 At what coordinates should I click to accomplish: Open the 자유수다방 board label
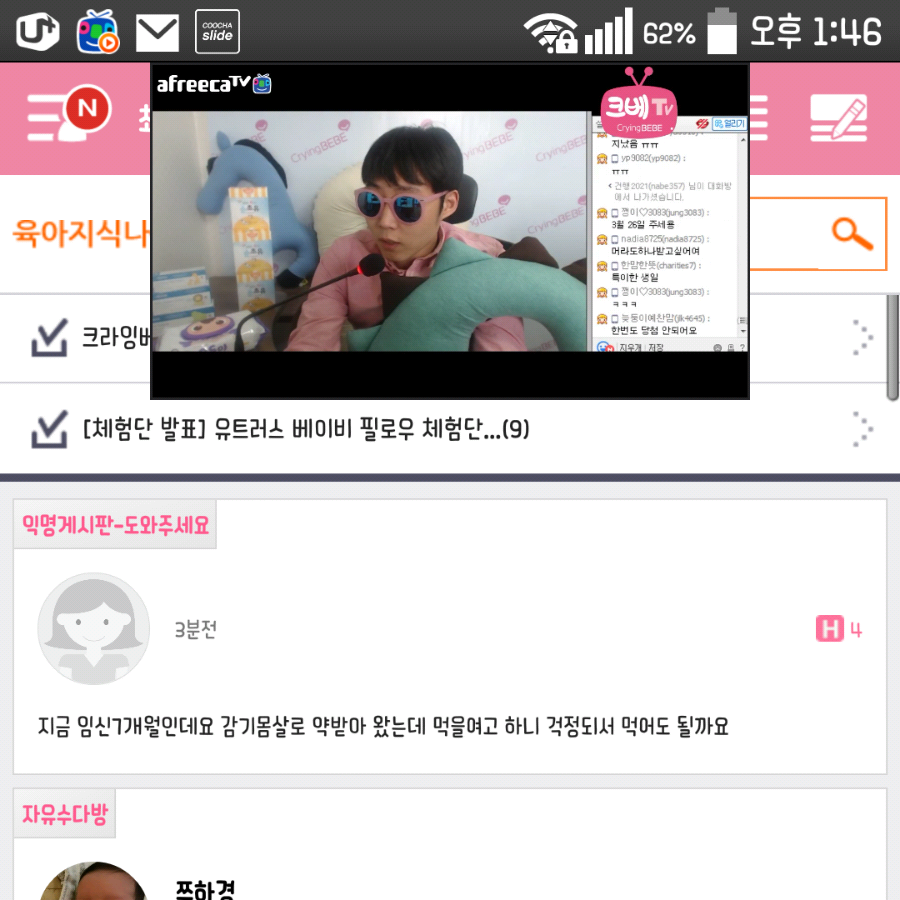pos(65,814)
